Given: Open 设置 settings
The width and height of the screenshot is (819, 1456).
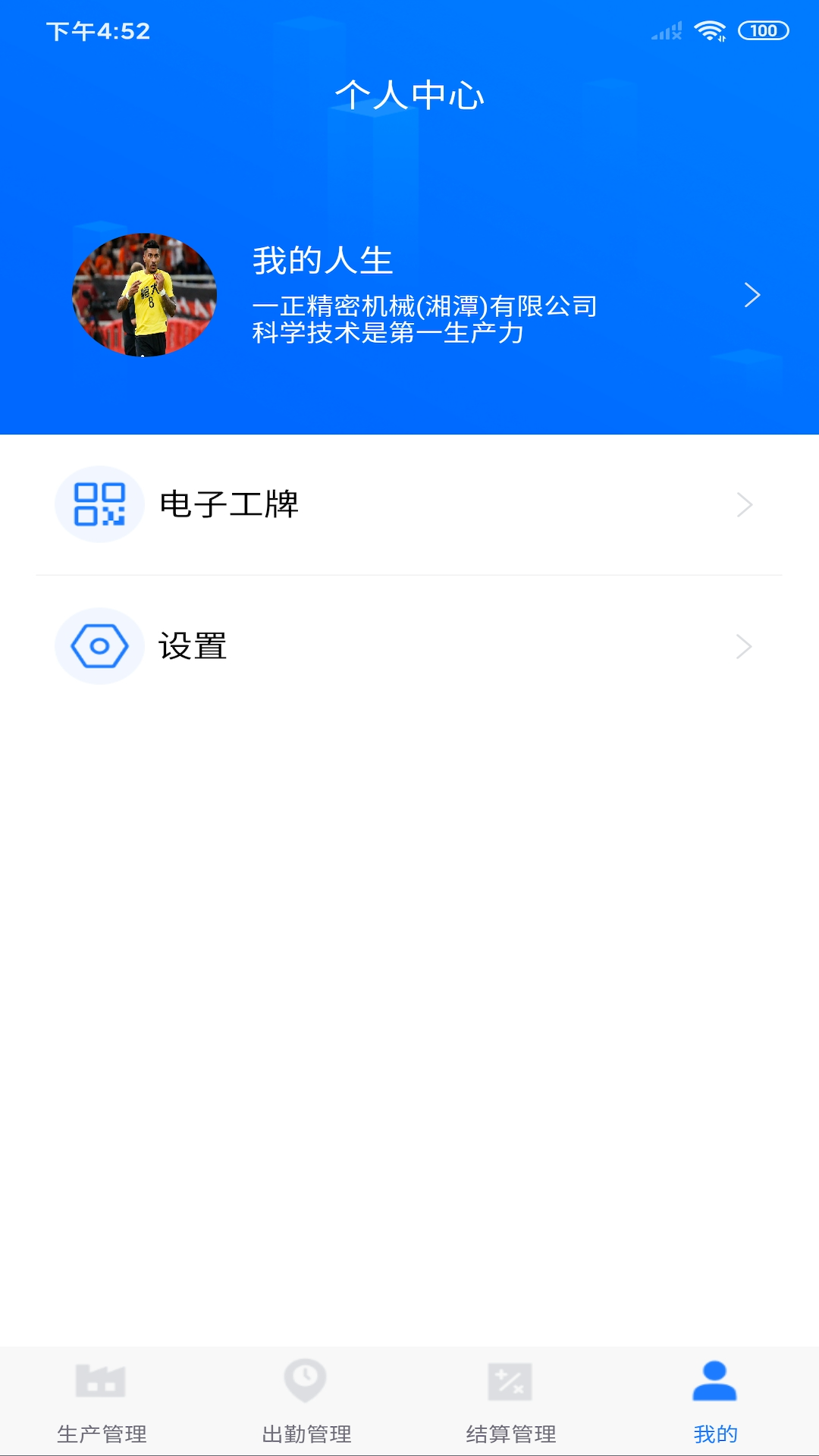Looking at the screenshot, I should pos(409,646).
